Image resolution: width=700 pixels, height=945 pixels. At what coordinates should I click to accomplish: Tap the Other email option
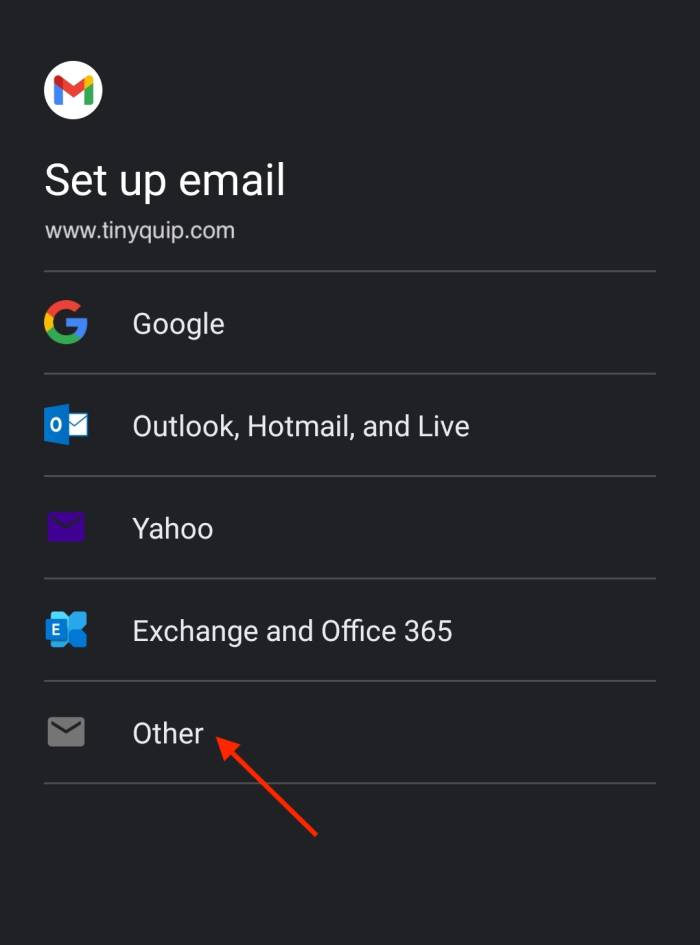point(168,733)
